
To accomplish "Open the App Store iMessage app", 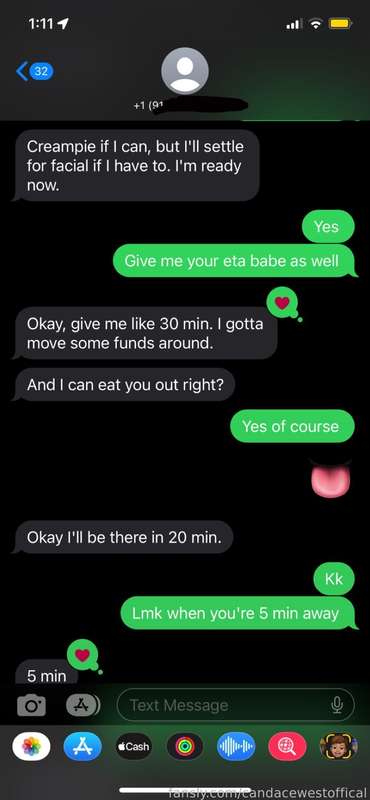I will click(x=83, y=746).
